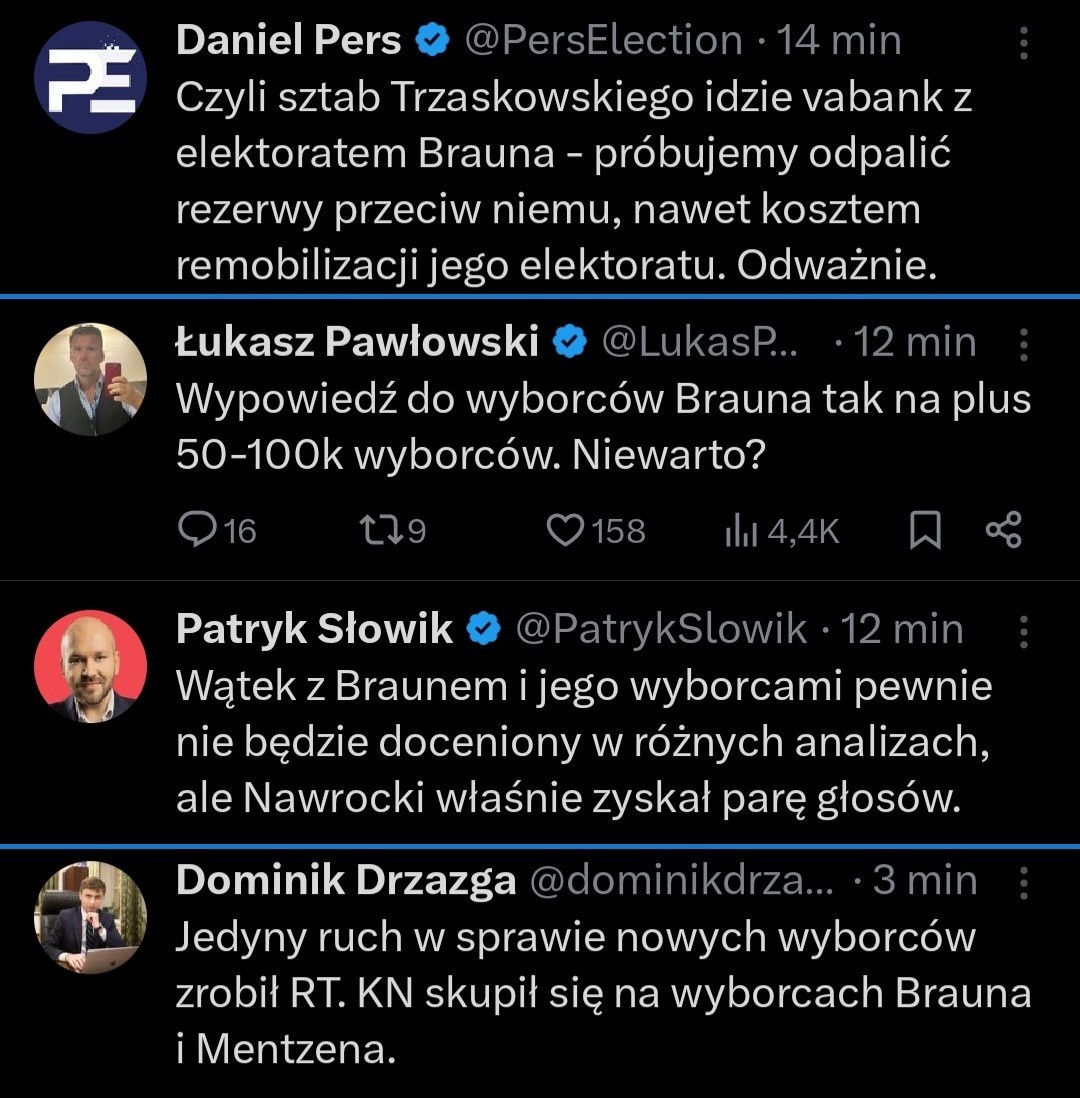
Task: Open overflow menu on Patryk Słowik's tweet
Action: [x=1023, y=631]
